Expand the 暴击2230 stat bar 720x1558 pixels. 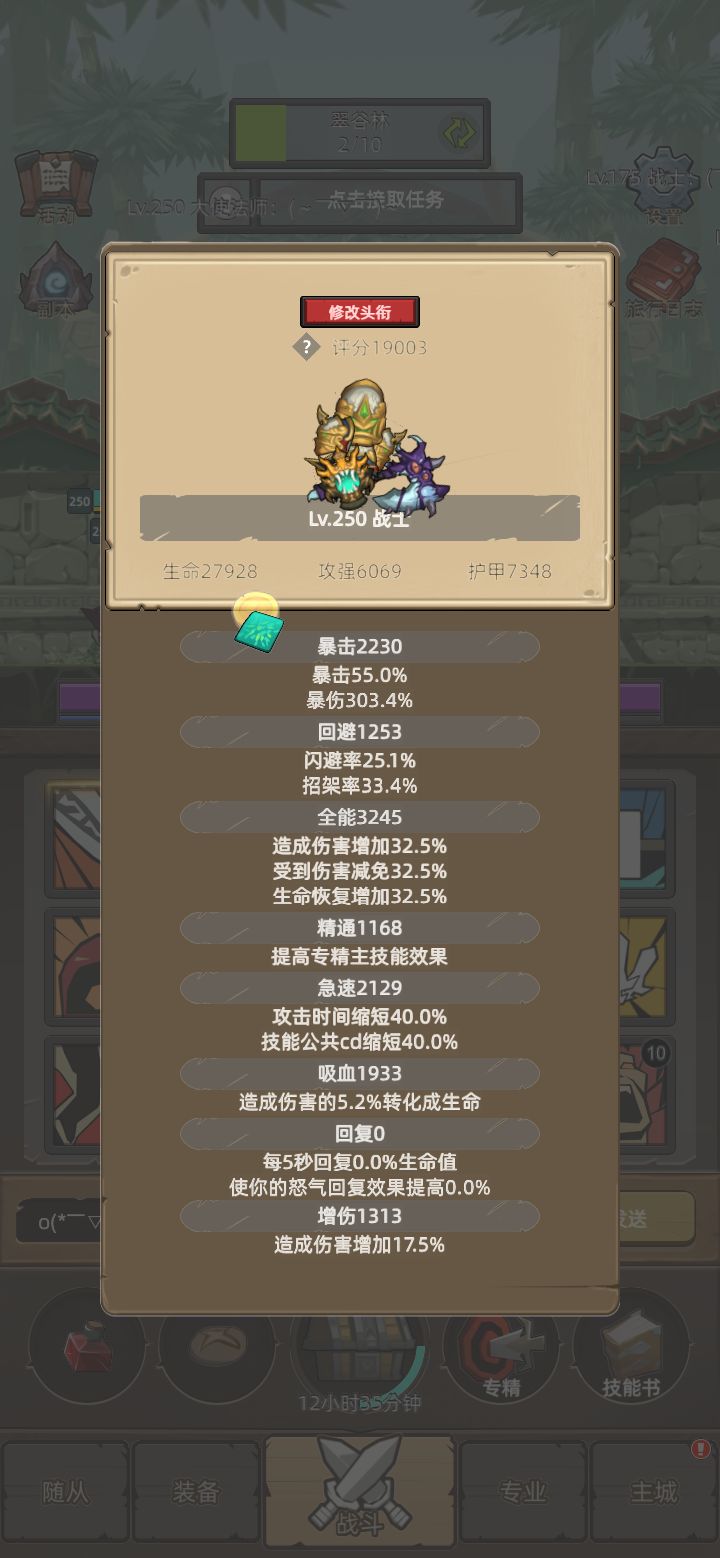[358, 647]
